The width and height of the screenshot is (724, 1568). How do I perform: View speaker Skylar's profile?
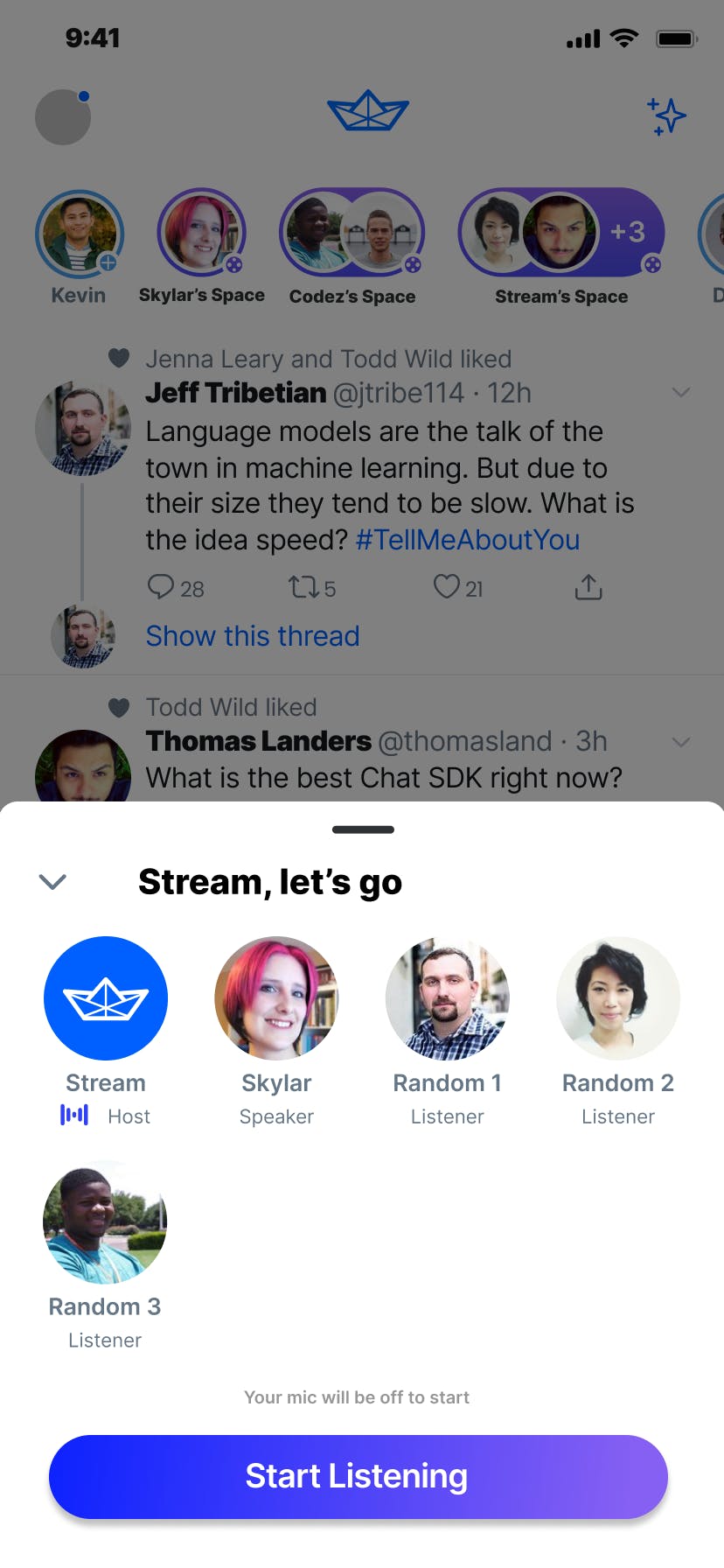click(276, 998)
